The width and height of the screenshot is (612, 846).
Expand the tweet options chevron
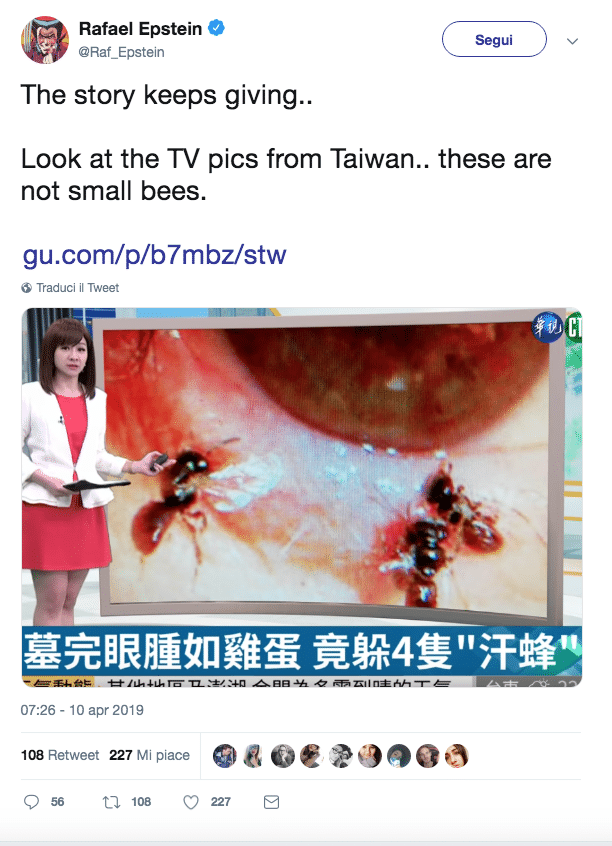click(x=573, y=42)
